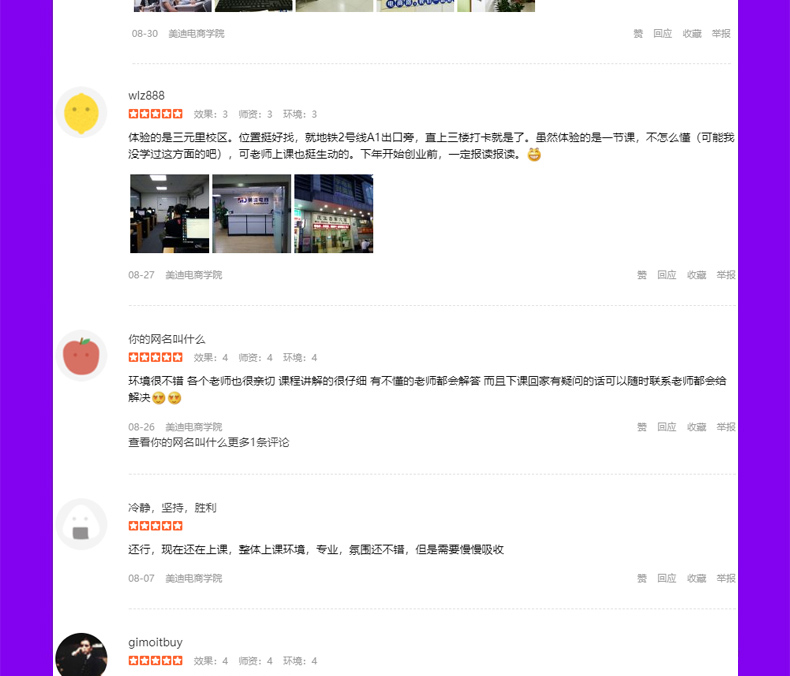
Task: Open gimoitbuy's profile avatar
Action: pyautogui.click(x=81, y=656)
